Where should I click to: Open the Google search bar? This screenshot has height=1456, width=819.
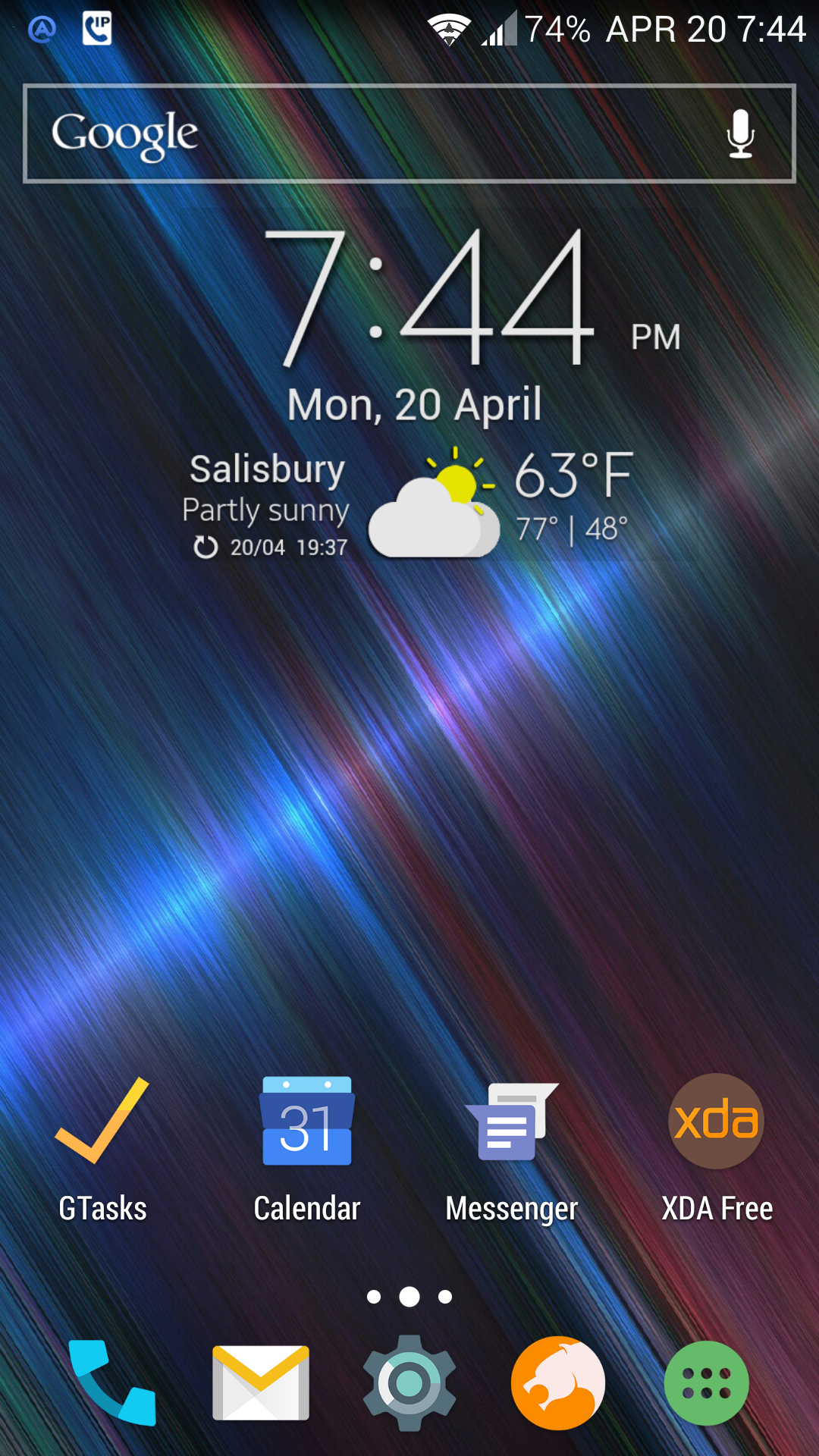(409, 133)
